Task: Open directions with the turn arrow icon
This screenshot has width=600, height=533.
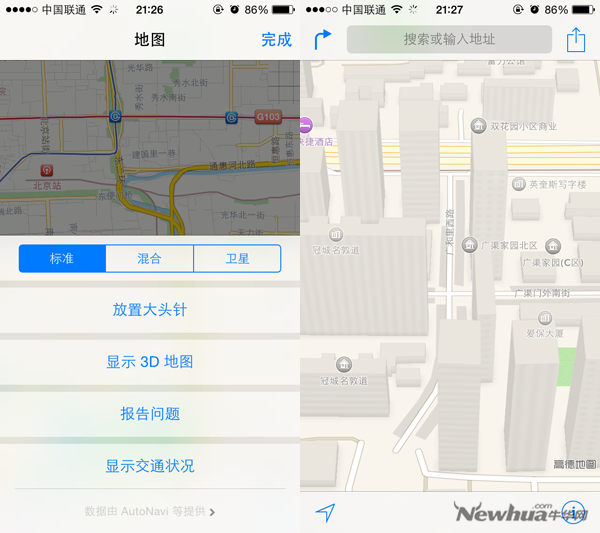Action: click(x=323, y=40)
